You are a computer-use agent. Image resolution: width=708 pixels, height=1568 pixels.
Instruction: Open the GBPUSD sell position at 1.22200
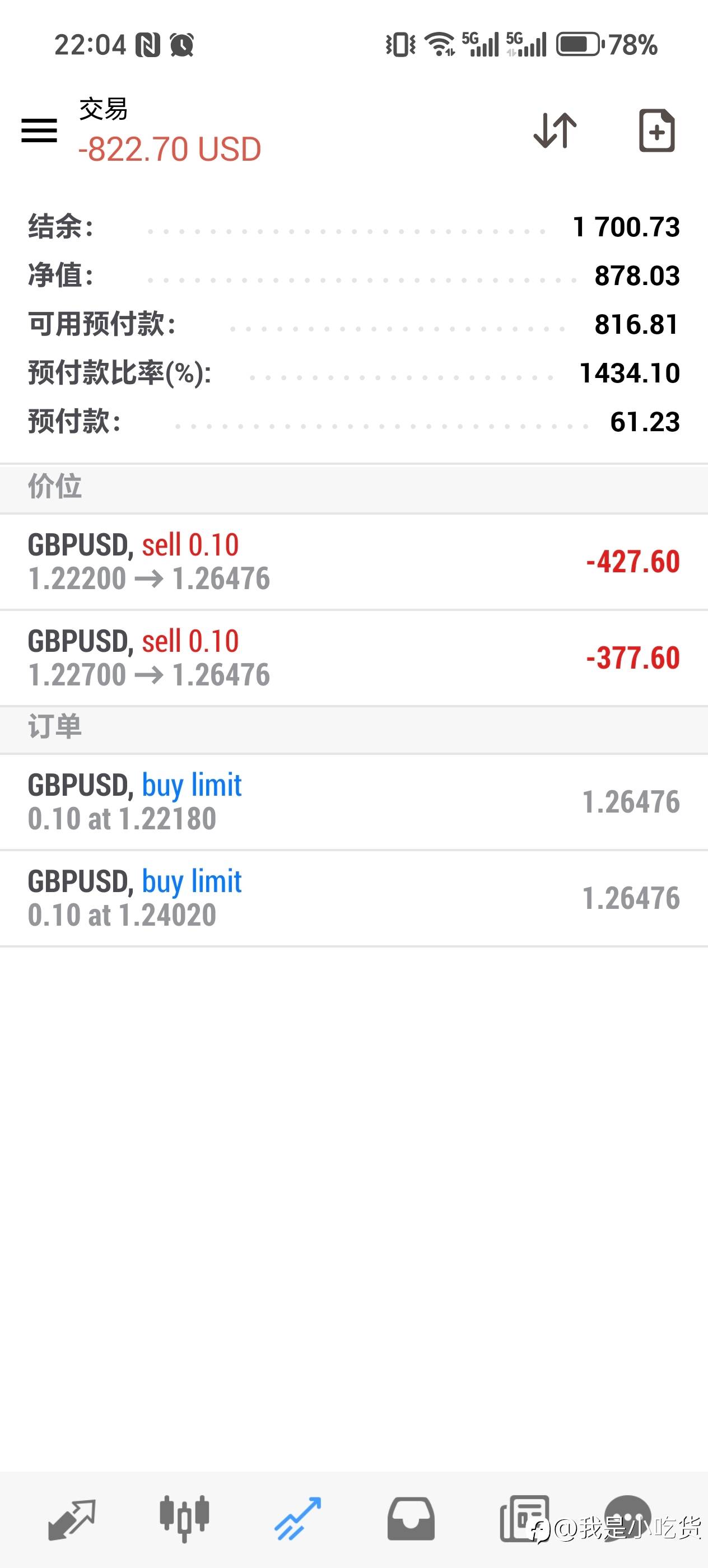(x=353, y=561)
